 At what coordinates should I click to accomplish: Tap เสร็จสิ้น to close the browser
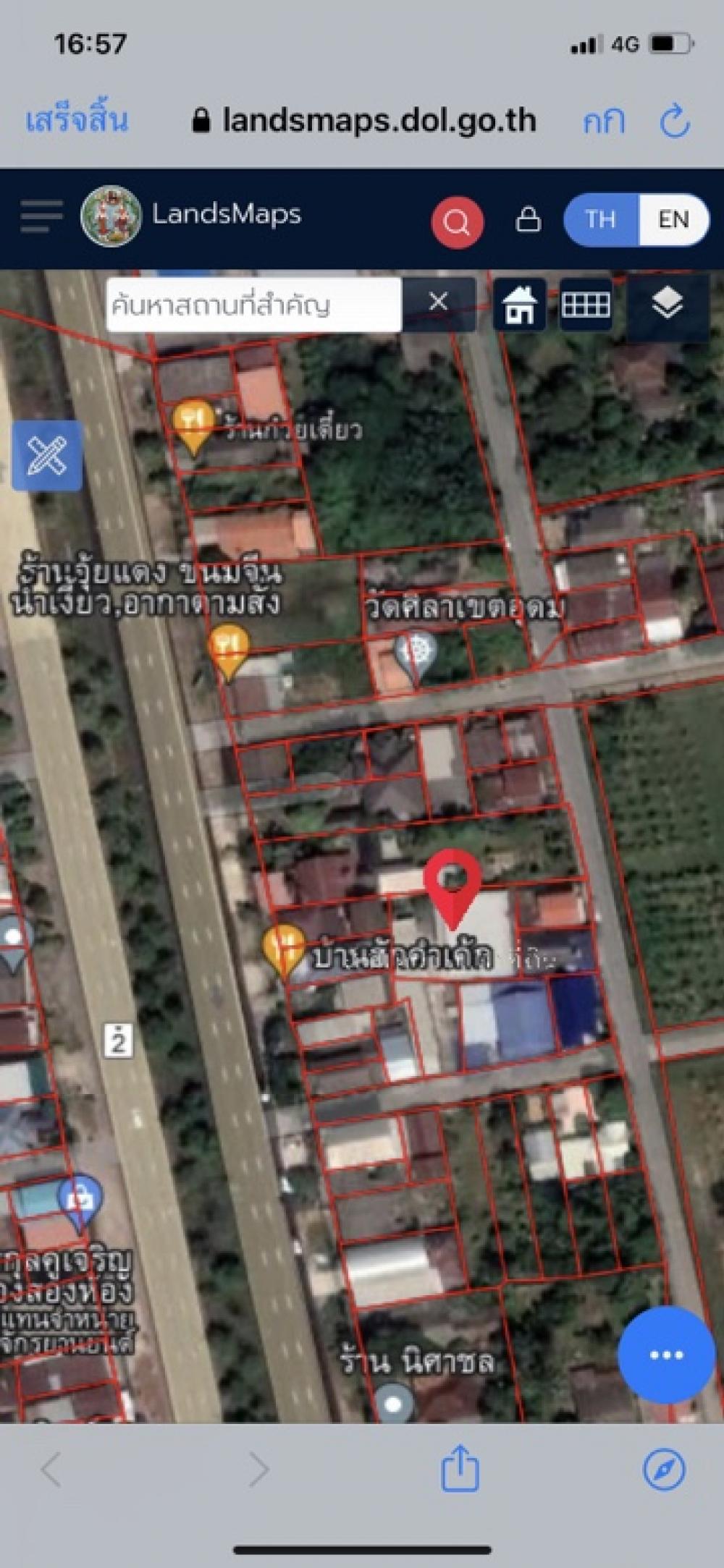pyautogui.click(x=77, y=120)
